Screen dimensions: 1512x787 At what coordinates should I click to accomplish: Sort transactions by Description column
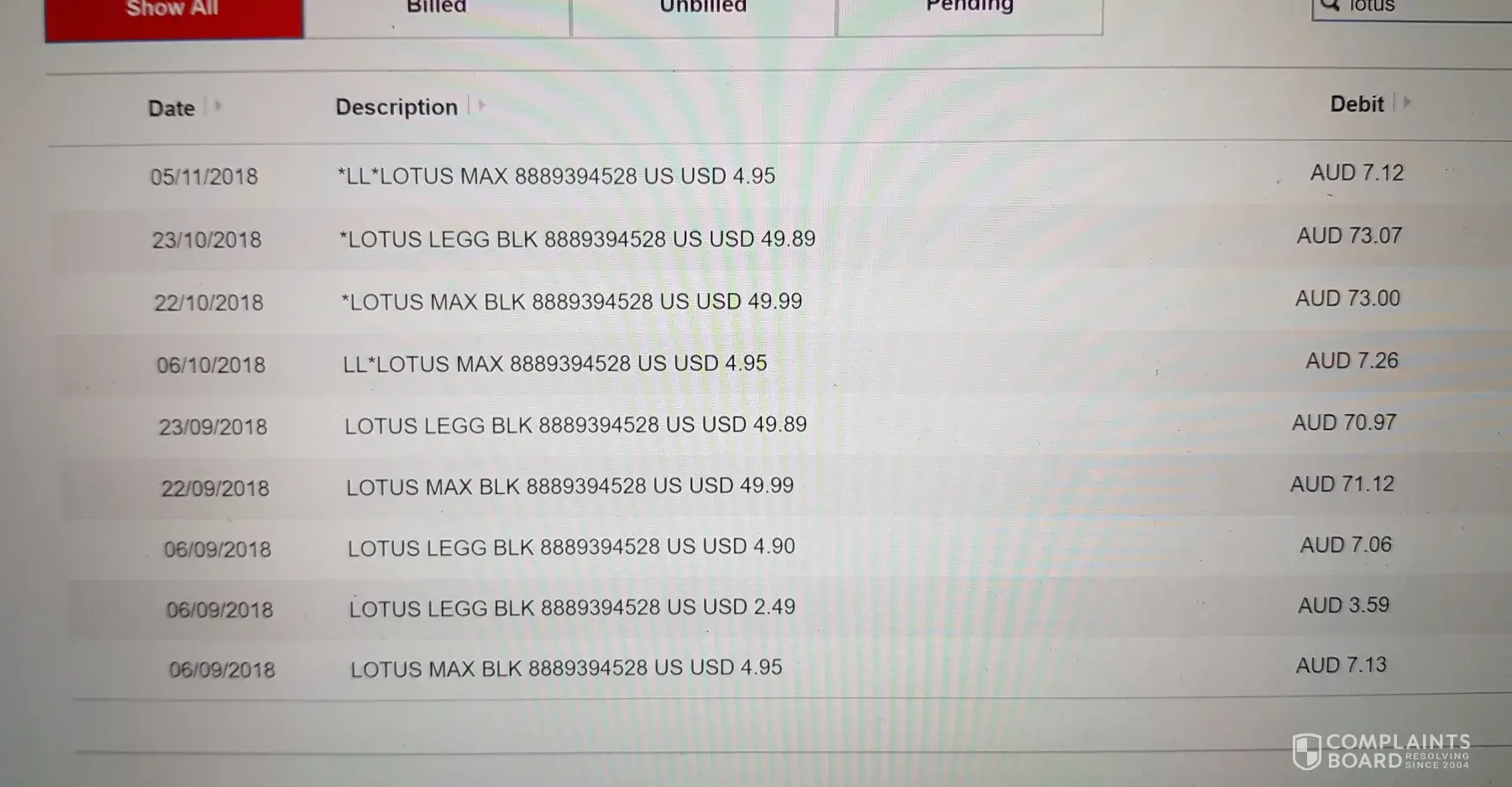(x=396, y=108)
